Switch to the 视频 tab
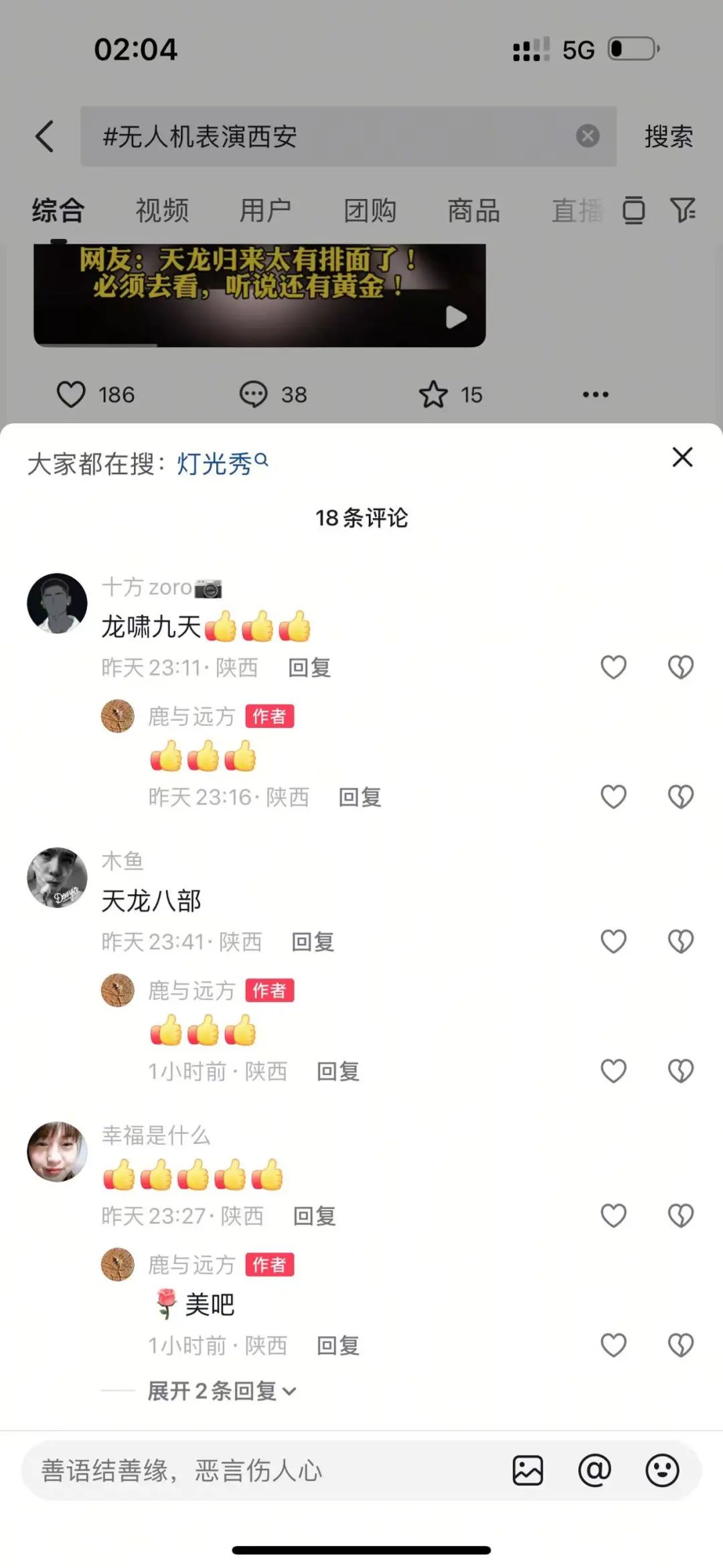The image size is (723, 1568). pyautogui.click(x=162, y=211)
